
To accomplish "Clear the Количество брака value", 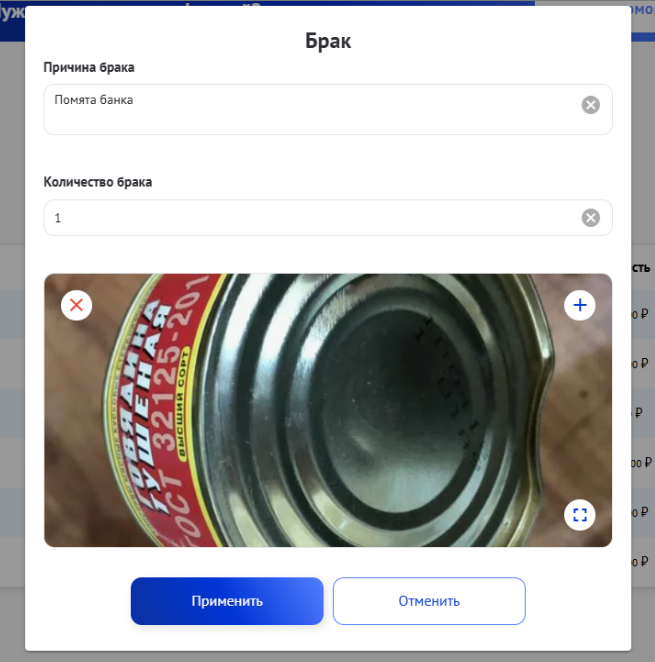I will point(591,218).
